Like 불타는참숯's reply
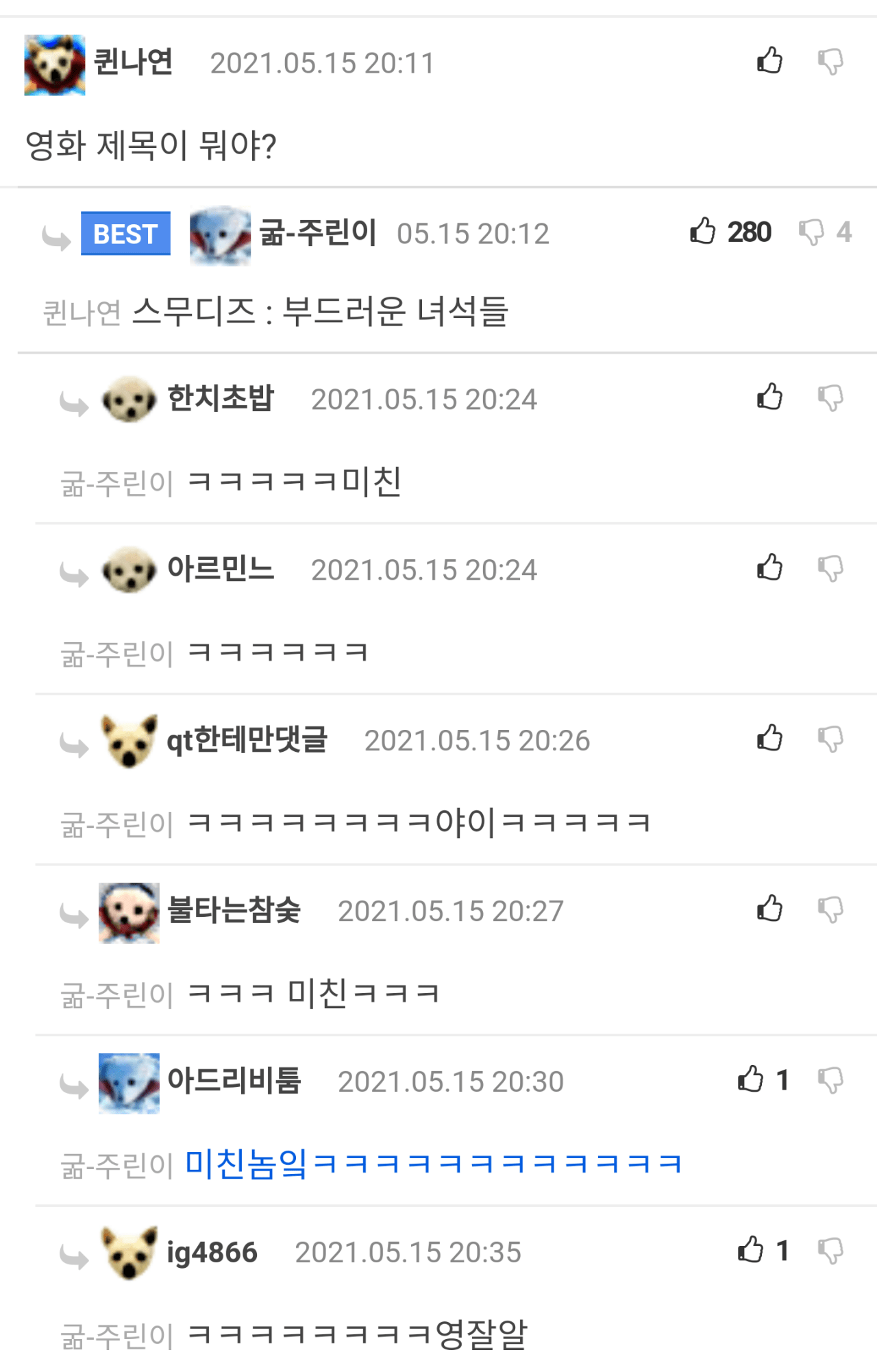877x1372 pixels. [x=769, y=909]
